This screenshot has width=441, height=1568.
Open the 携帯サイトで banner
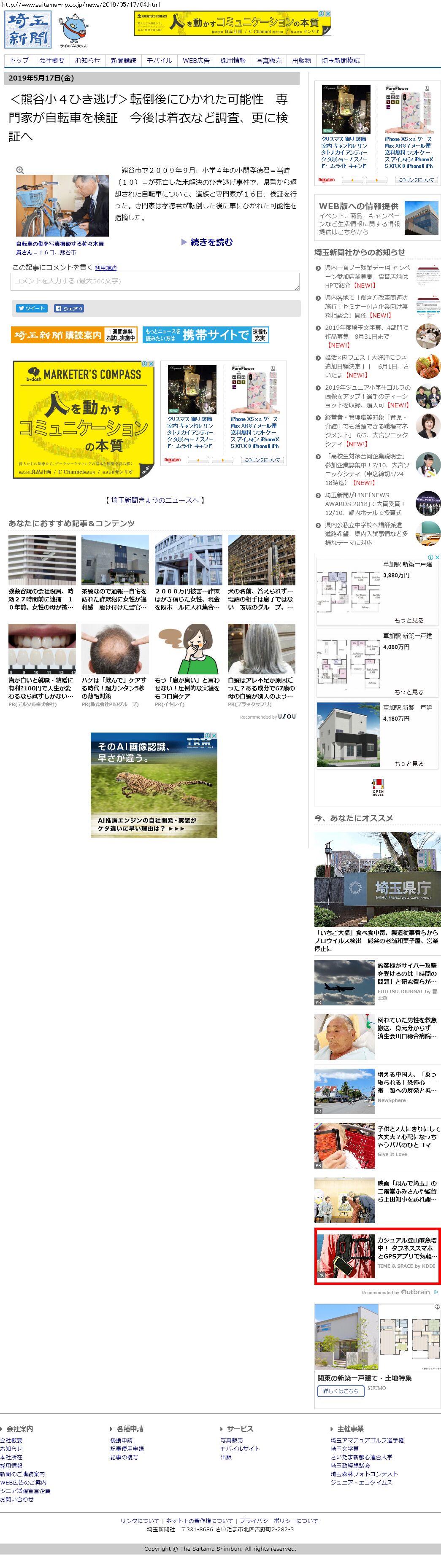pos(206,335)
